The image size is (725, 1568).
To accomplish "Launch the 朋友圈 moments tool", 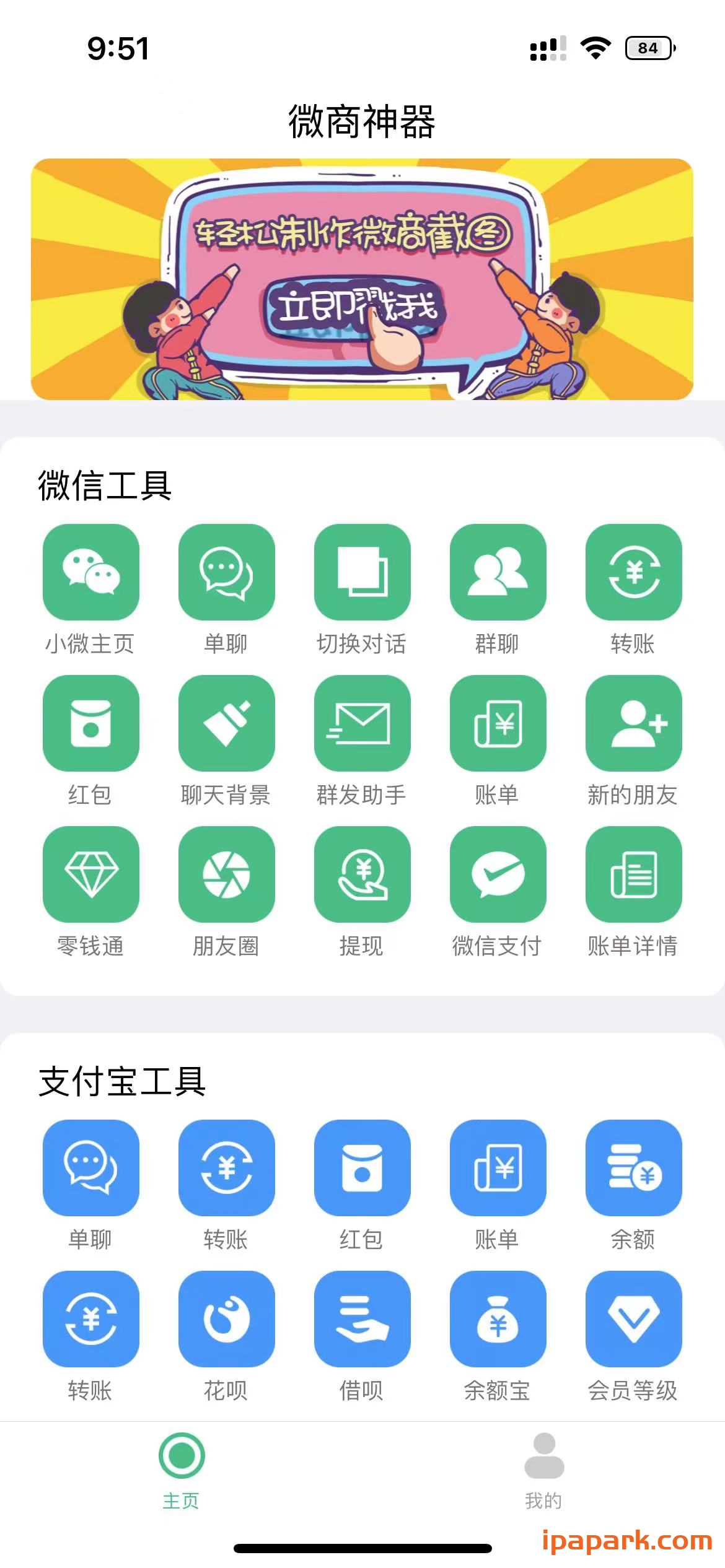I will (227, 874).
